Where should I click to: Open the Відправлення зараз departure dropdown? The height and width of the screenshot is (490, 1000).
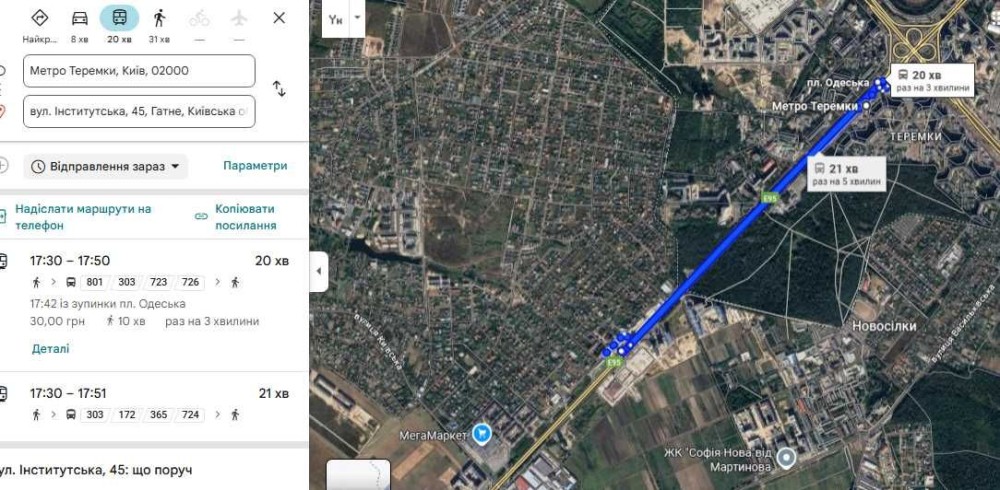click(x=105, y=166)
